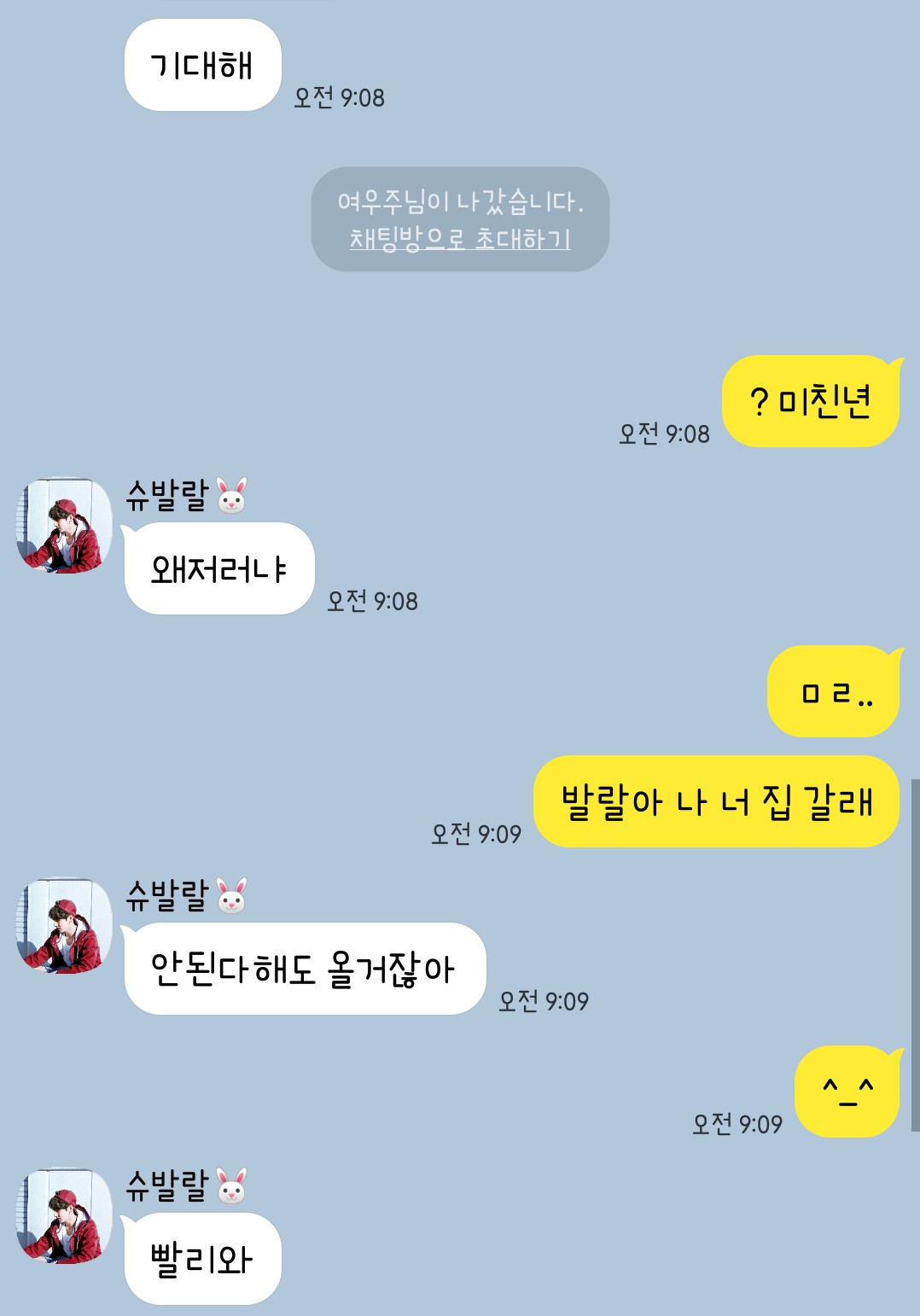Open 슈발랄's avatar beside 빨리와 message

(x=64, y=1216)
